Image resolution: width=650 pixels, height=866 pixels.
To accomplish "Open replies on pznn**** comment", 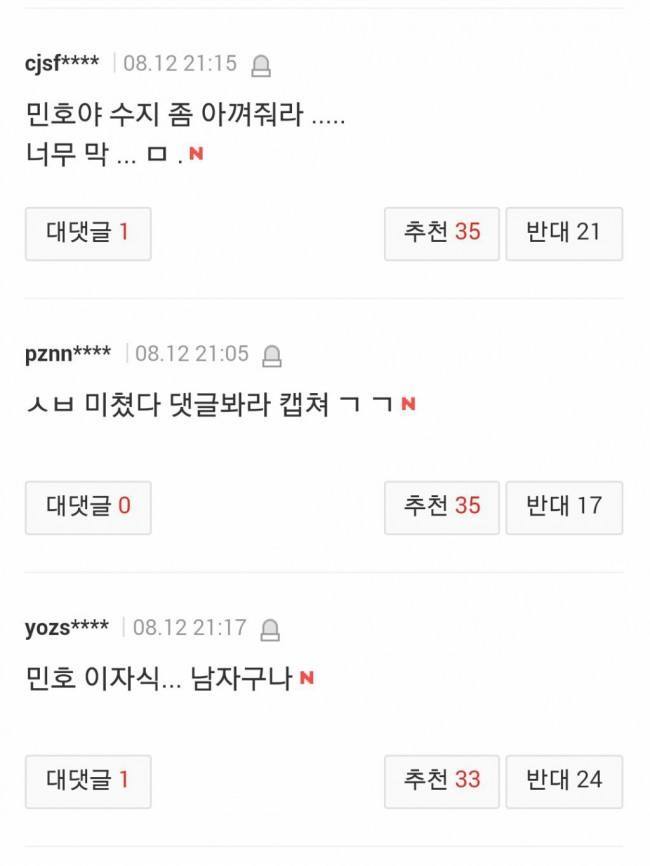I will [x=88, y=506].
